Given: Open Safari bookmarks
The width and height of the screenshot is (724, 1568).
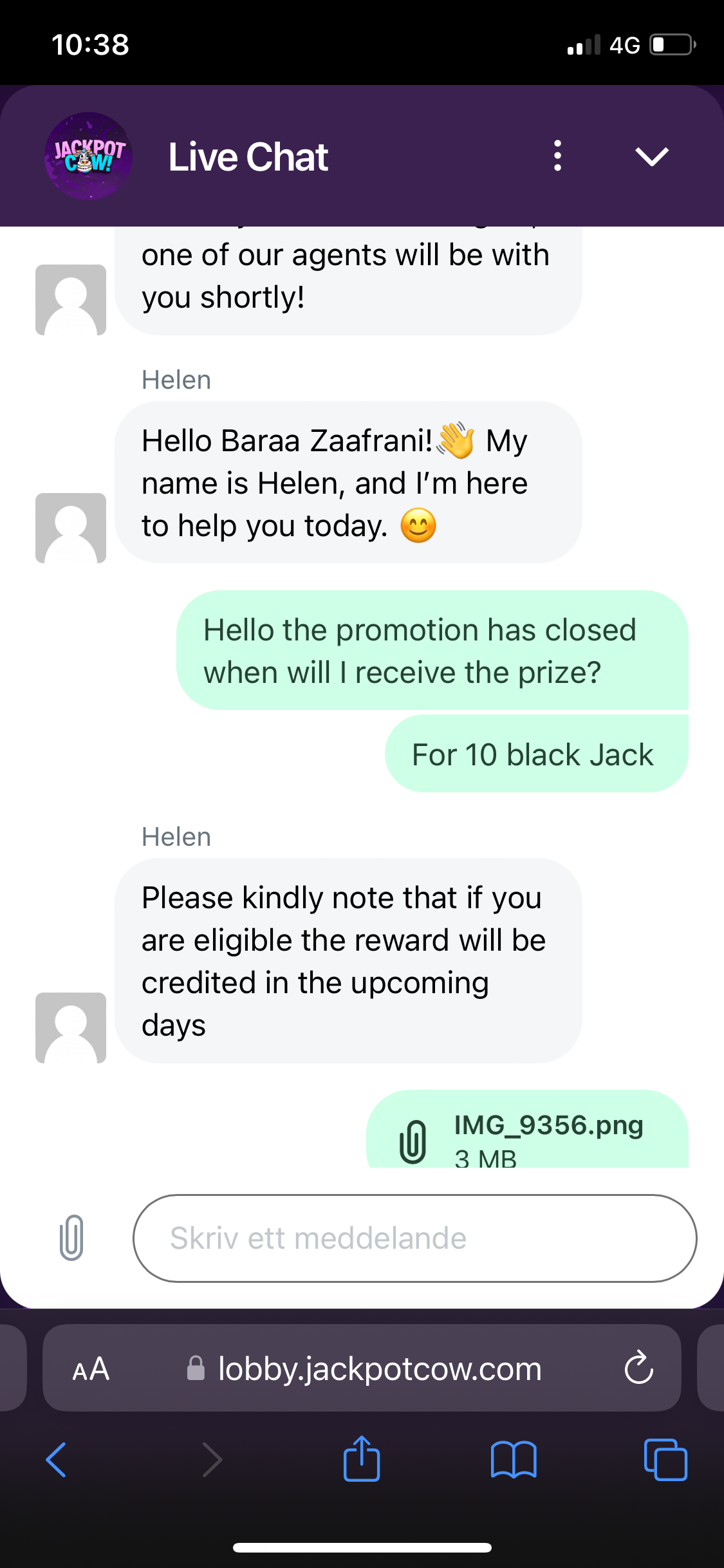Looking at the screenshot, I should coord(513,1459).
